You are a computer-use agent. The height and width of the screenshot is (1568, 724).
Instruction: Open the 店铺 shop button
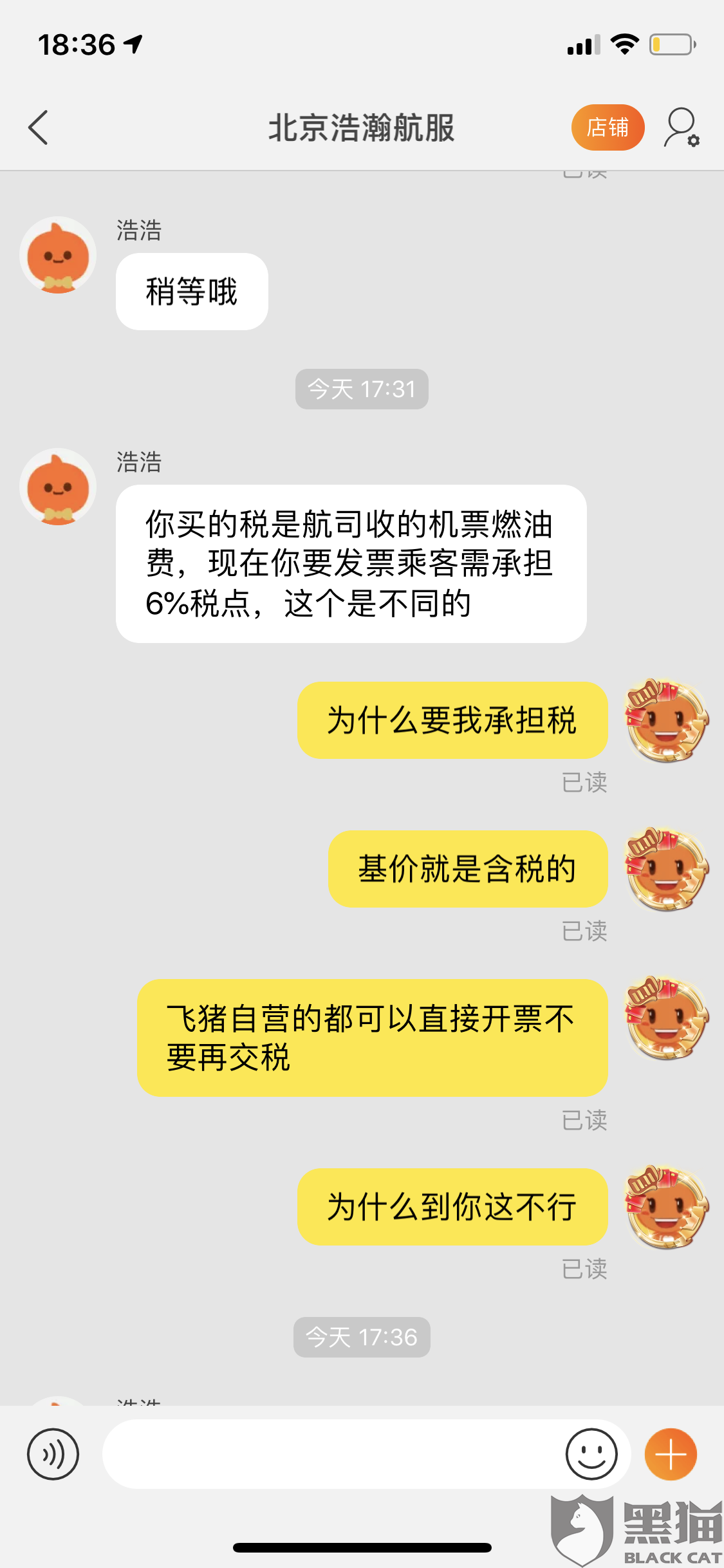pyautogui.click(x=608, y=127)
